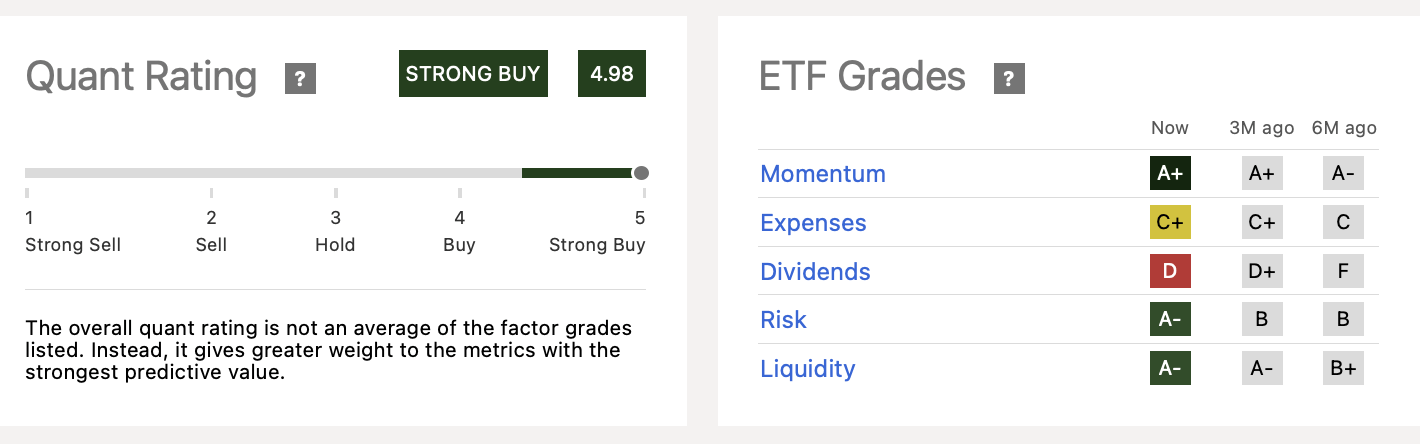Open the Dividends grade link
This screenshot has height=444, width=1420.
(815, 272)
